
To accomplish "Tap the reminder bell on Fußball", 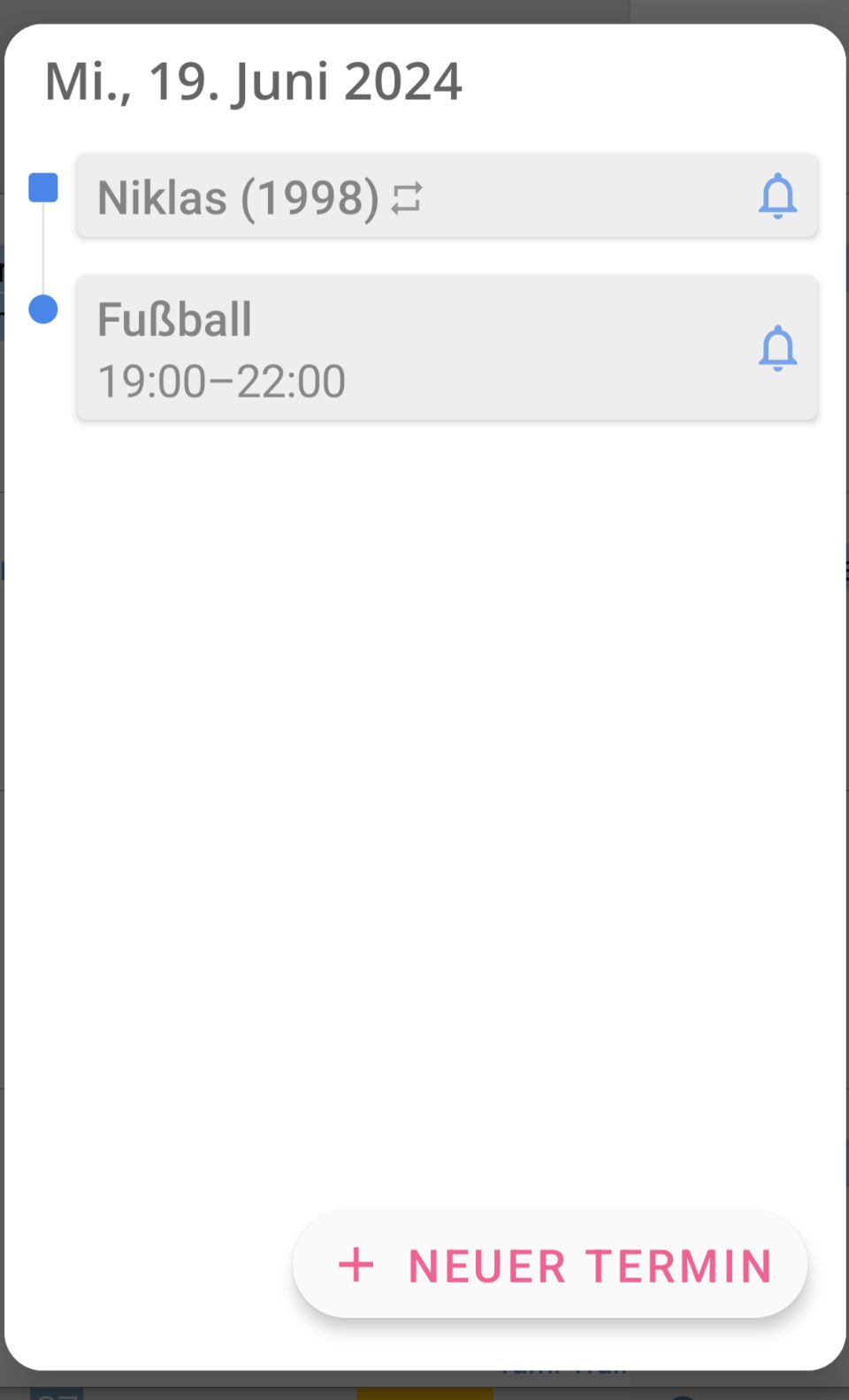I will pyautogui.click(x=777, y=348).
